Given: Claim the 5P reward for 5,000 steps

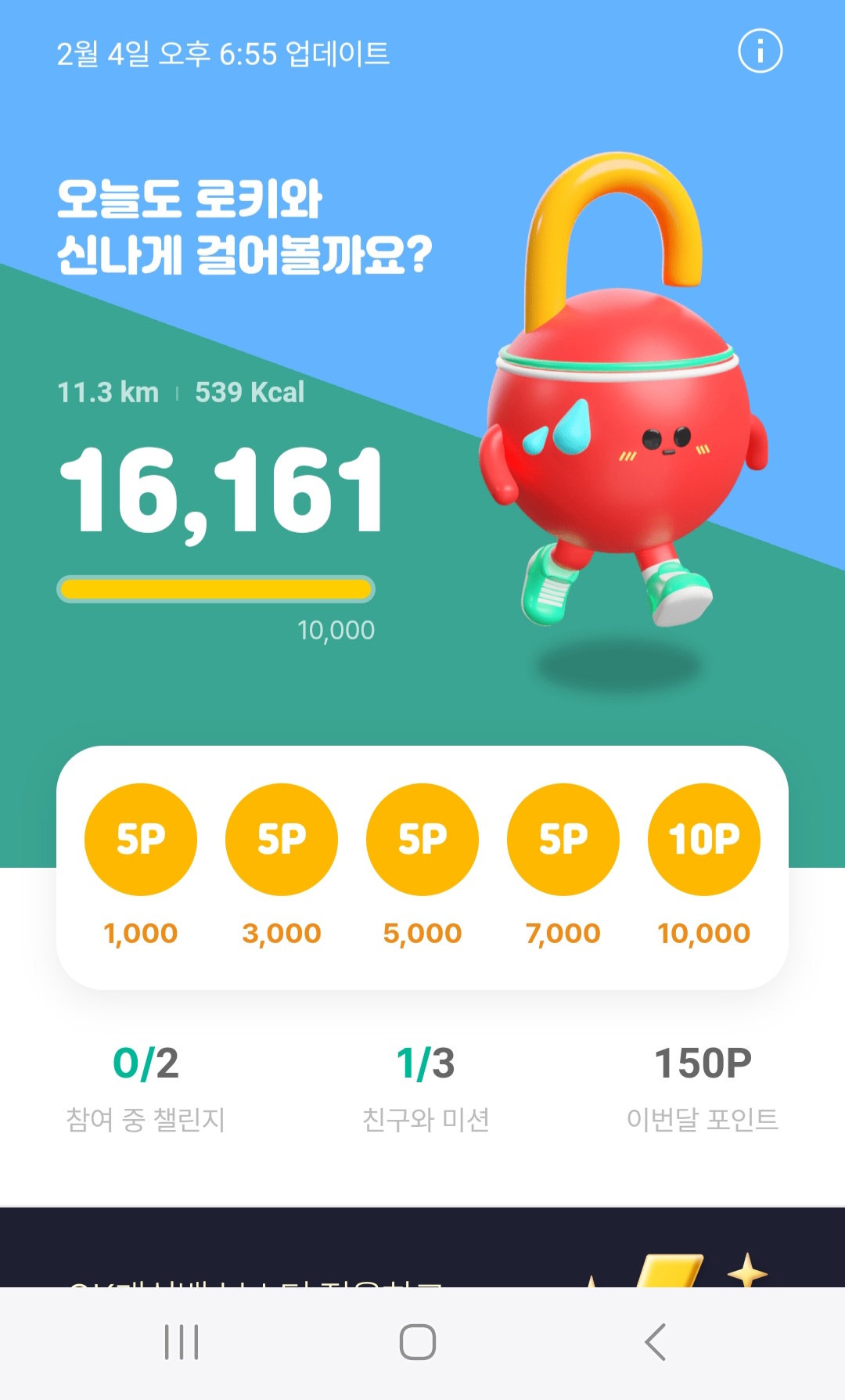Looking at the screenshot, I should click(x=422, y=840).
